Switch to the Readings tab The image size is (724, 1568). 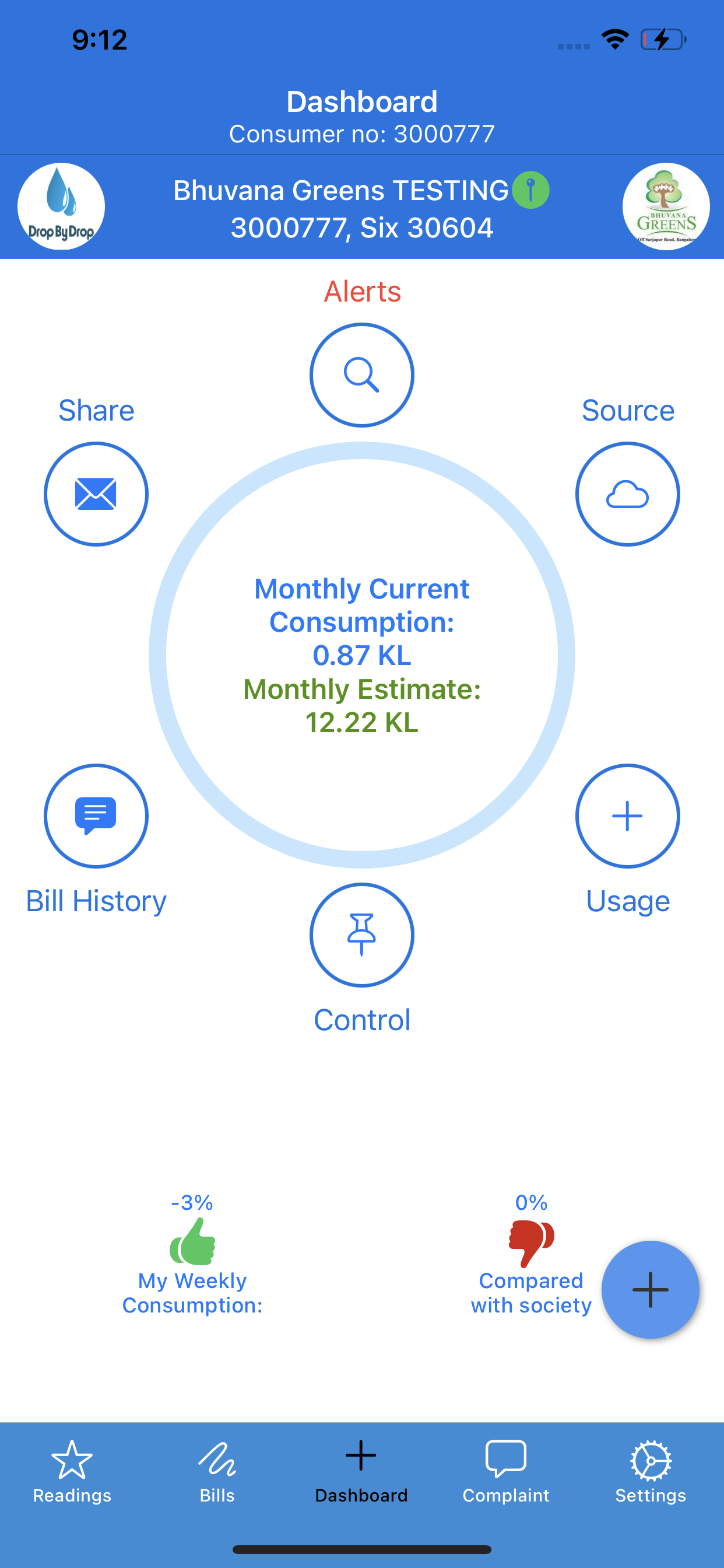[x=72, y=1472]
